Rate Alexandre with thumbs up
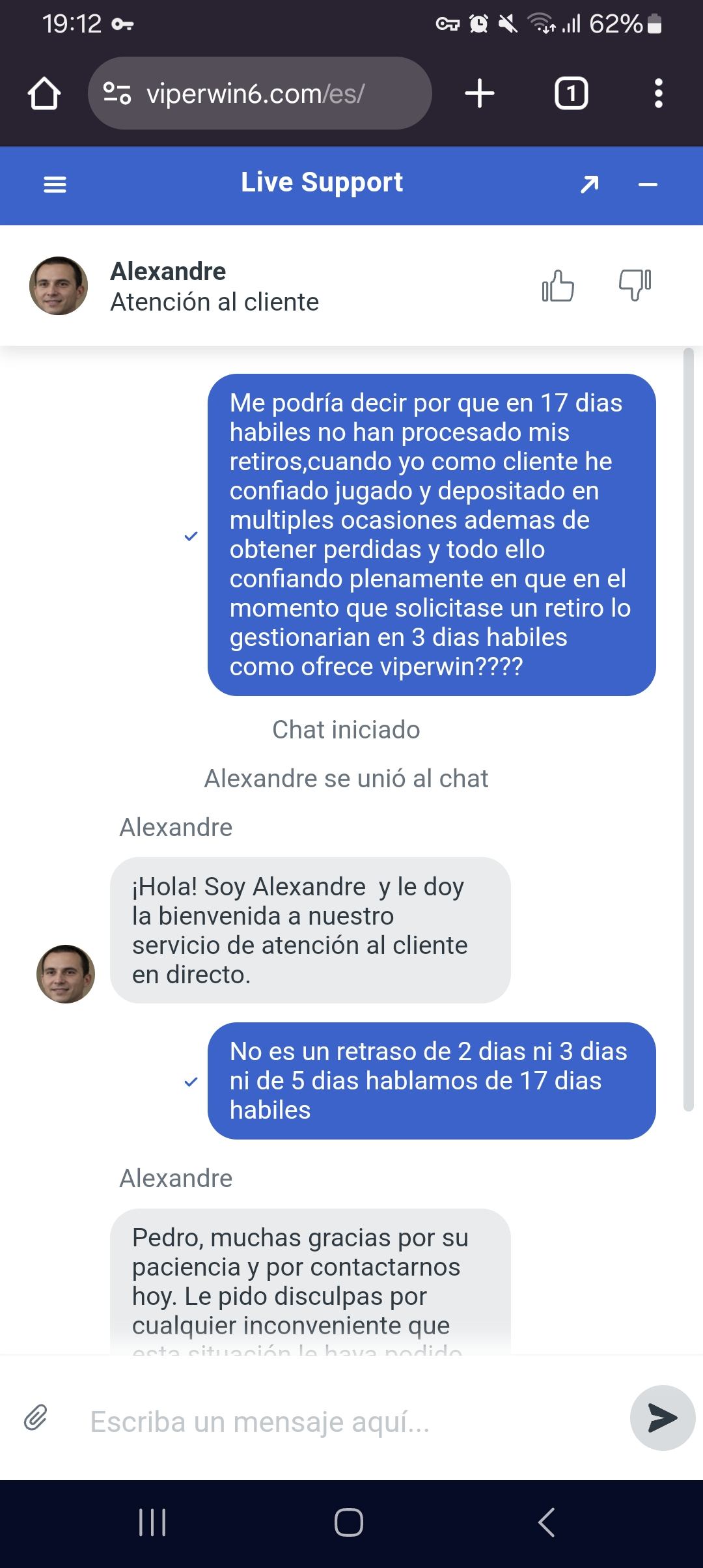 tap(558, 286)
